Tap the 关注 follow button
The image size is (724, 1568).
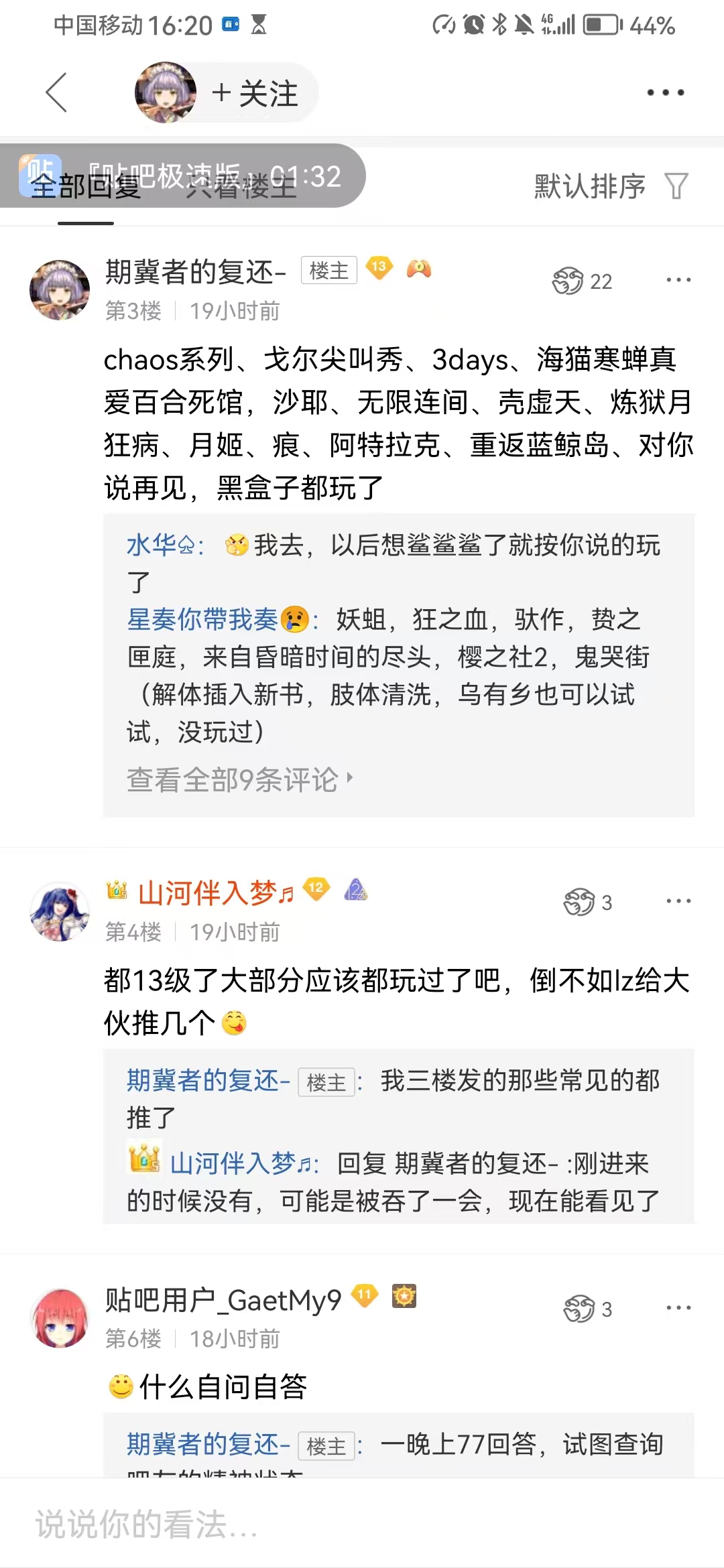[255, 93]
